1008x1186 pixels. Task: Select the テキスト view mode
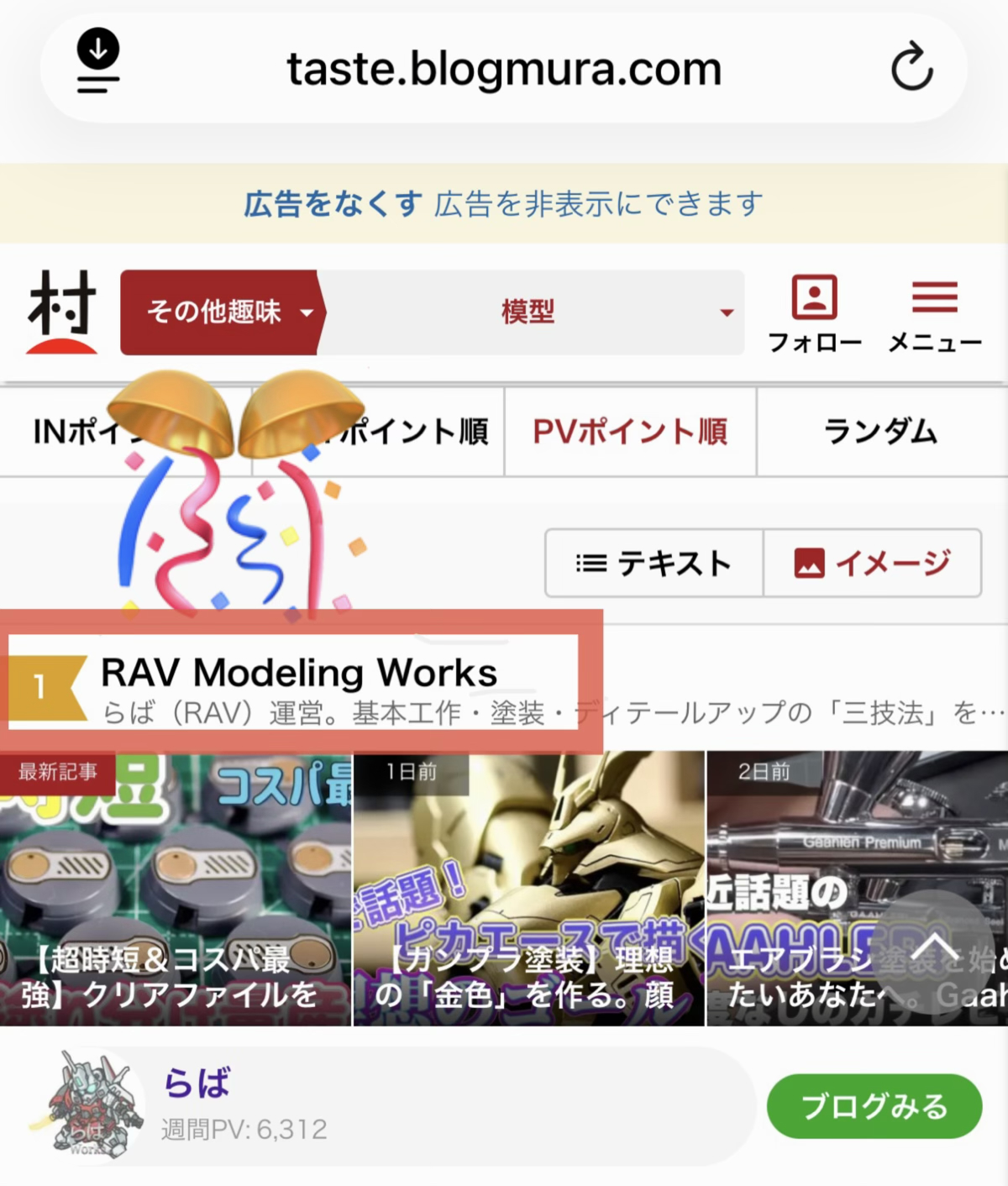tap(654, 564)
